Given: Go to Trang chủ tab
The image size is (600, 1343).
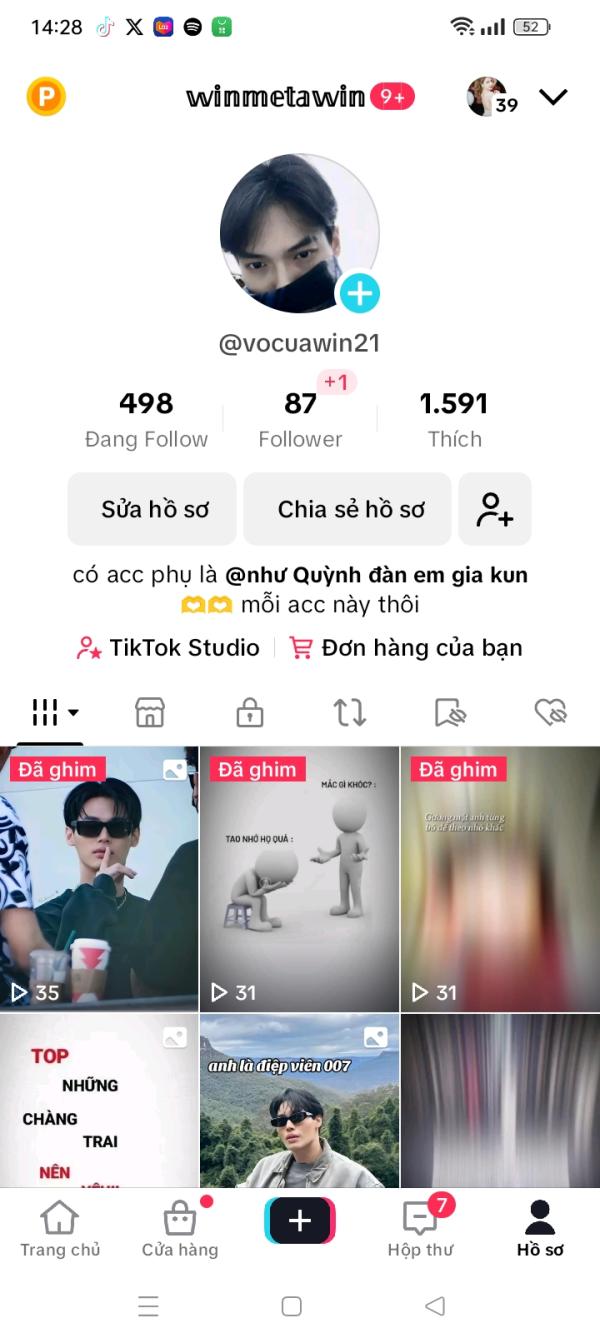Looking at the screenshot, I should click(60, 1230).
